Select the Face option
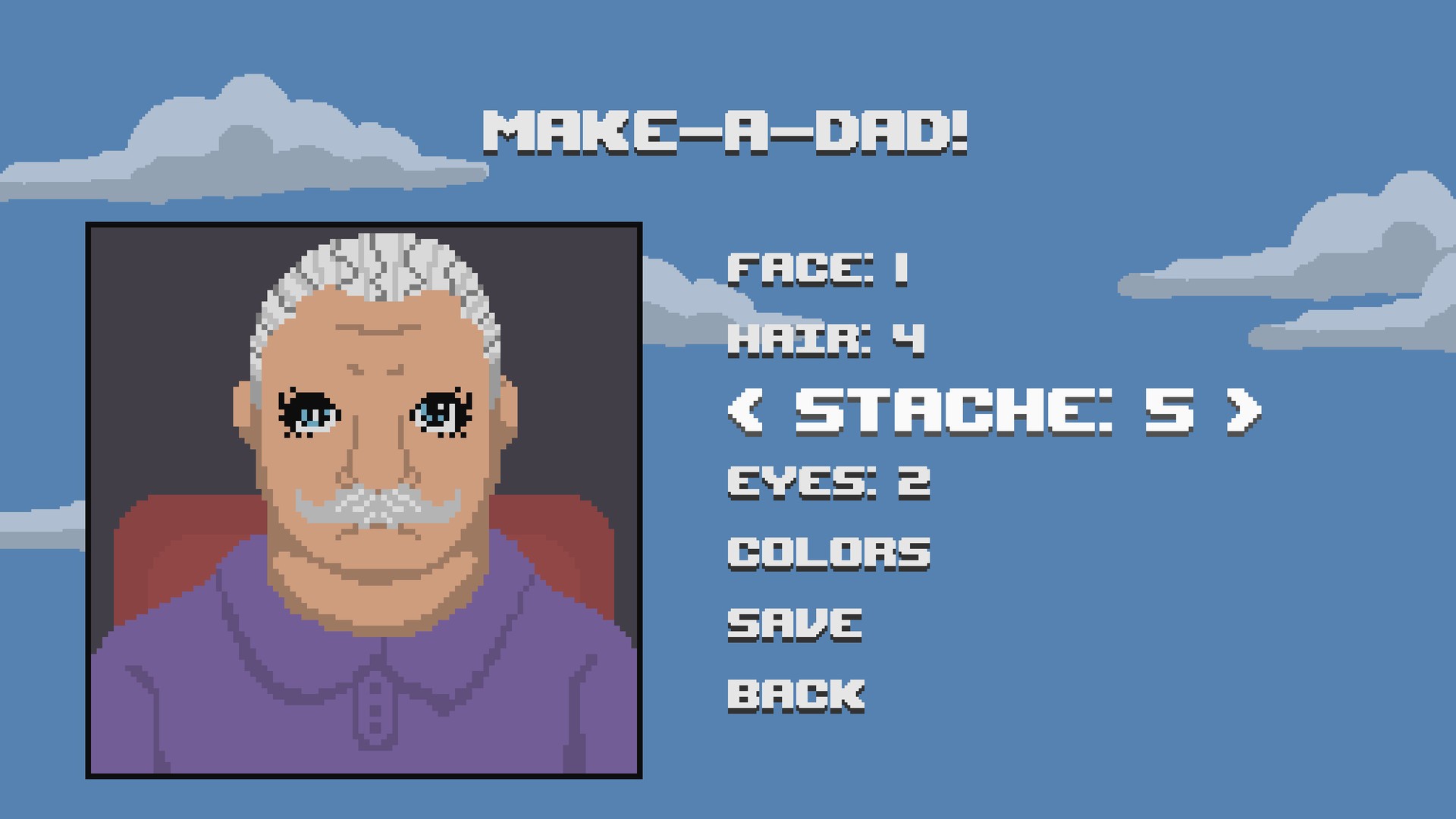 click(x=817, y=269)
